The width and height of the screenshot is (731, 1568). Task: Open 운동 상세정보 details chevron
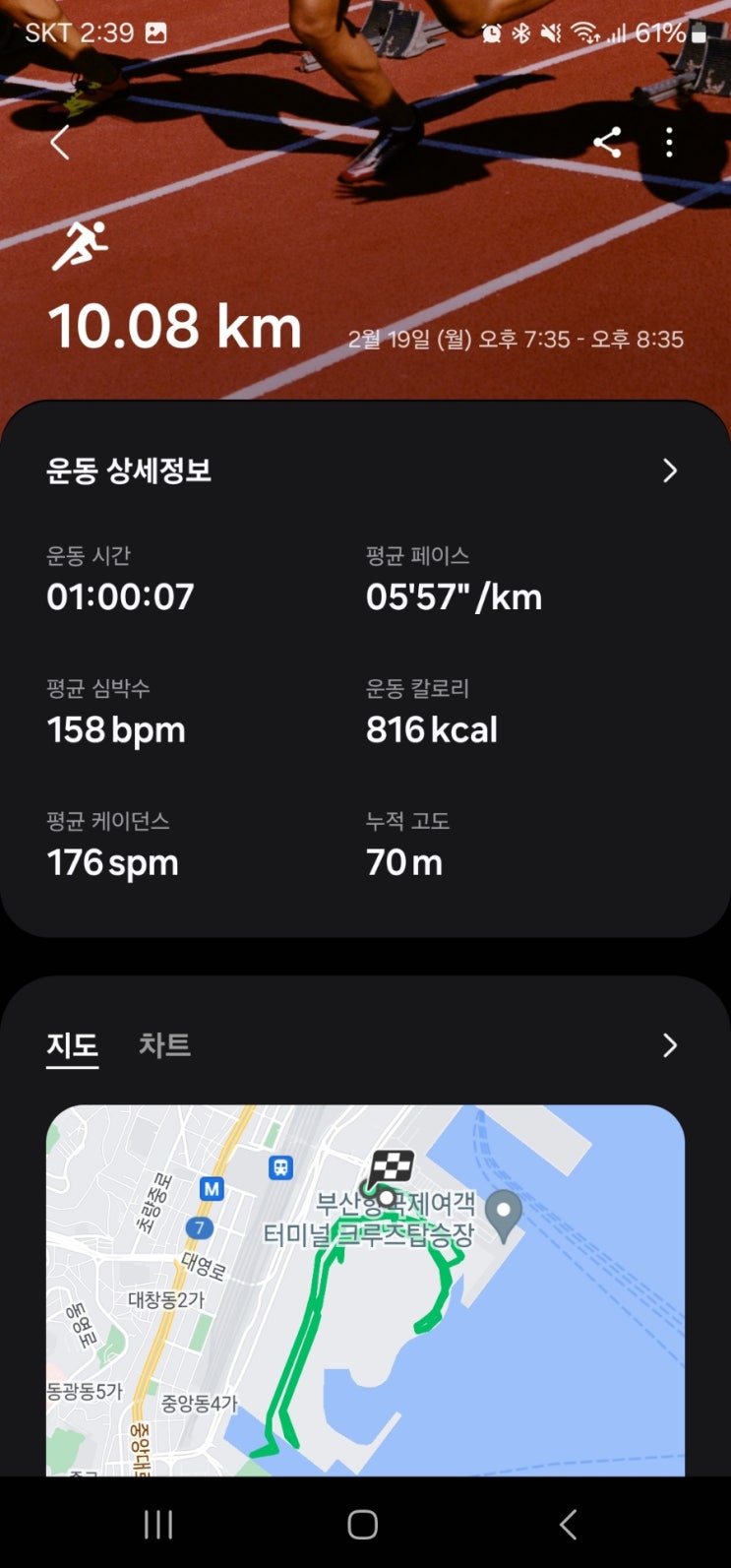[670, 470]
